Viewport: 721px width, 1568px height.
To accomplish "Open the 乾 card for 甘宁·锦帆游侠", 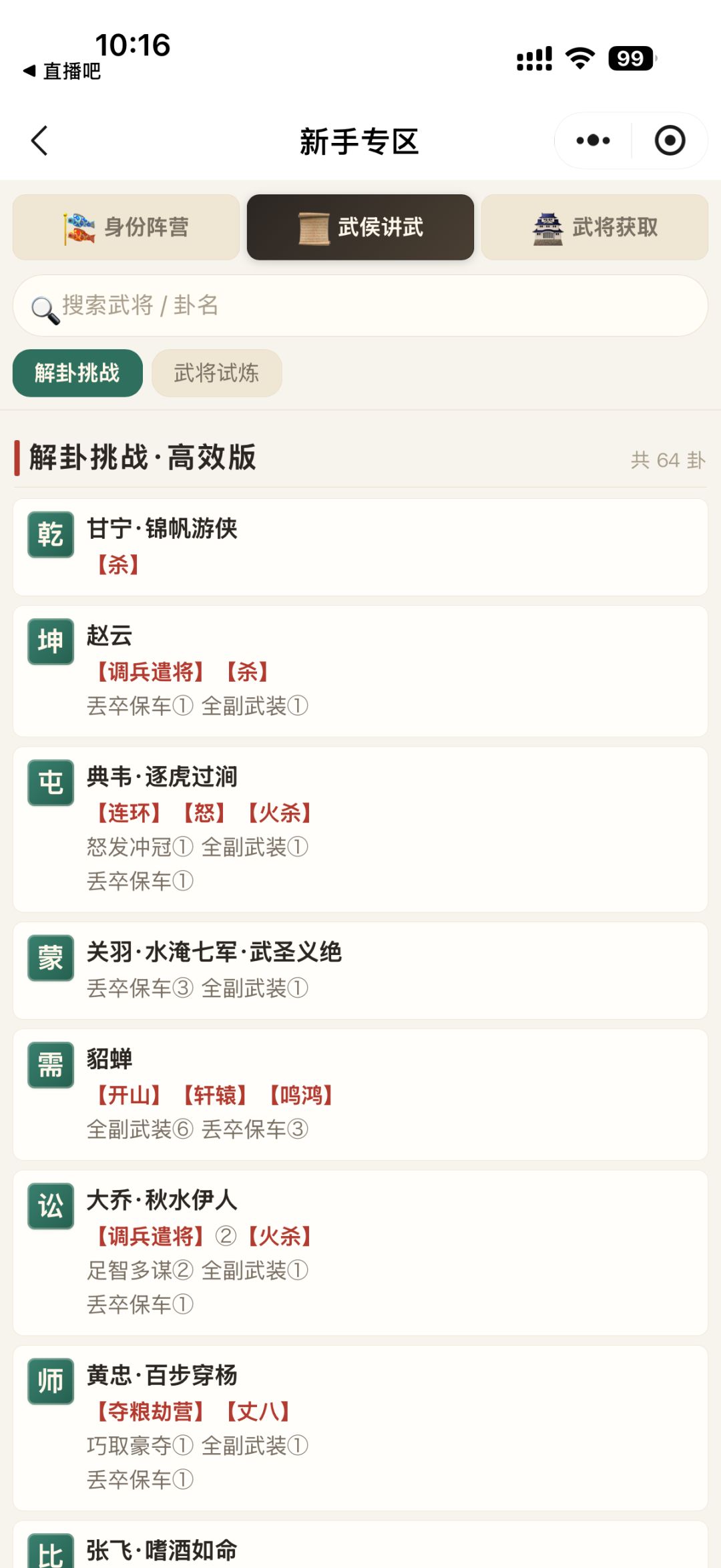I will click(360, 547).
